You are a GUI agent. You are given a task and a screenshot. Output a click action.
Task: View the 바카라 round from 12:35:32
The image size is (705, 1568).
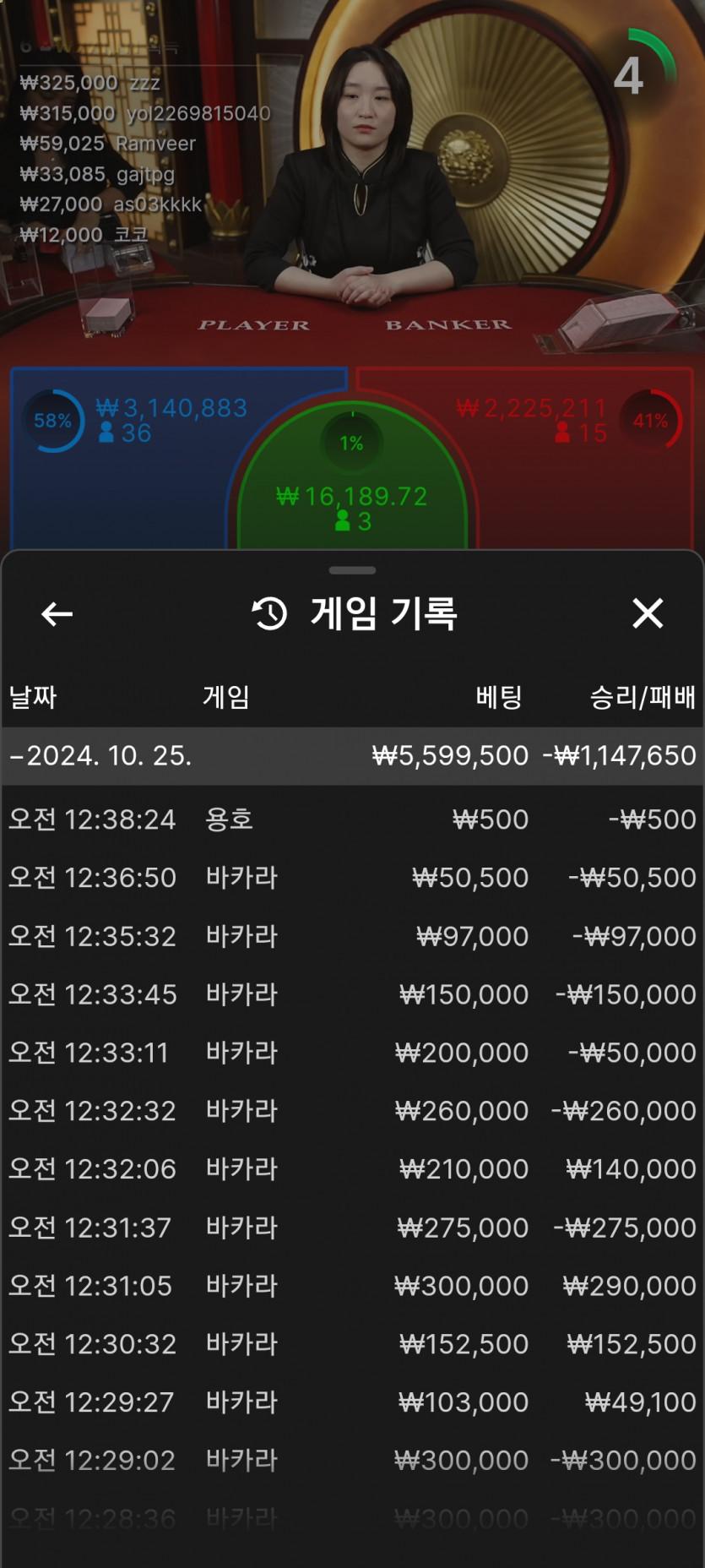click(x=352, y=936)
